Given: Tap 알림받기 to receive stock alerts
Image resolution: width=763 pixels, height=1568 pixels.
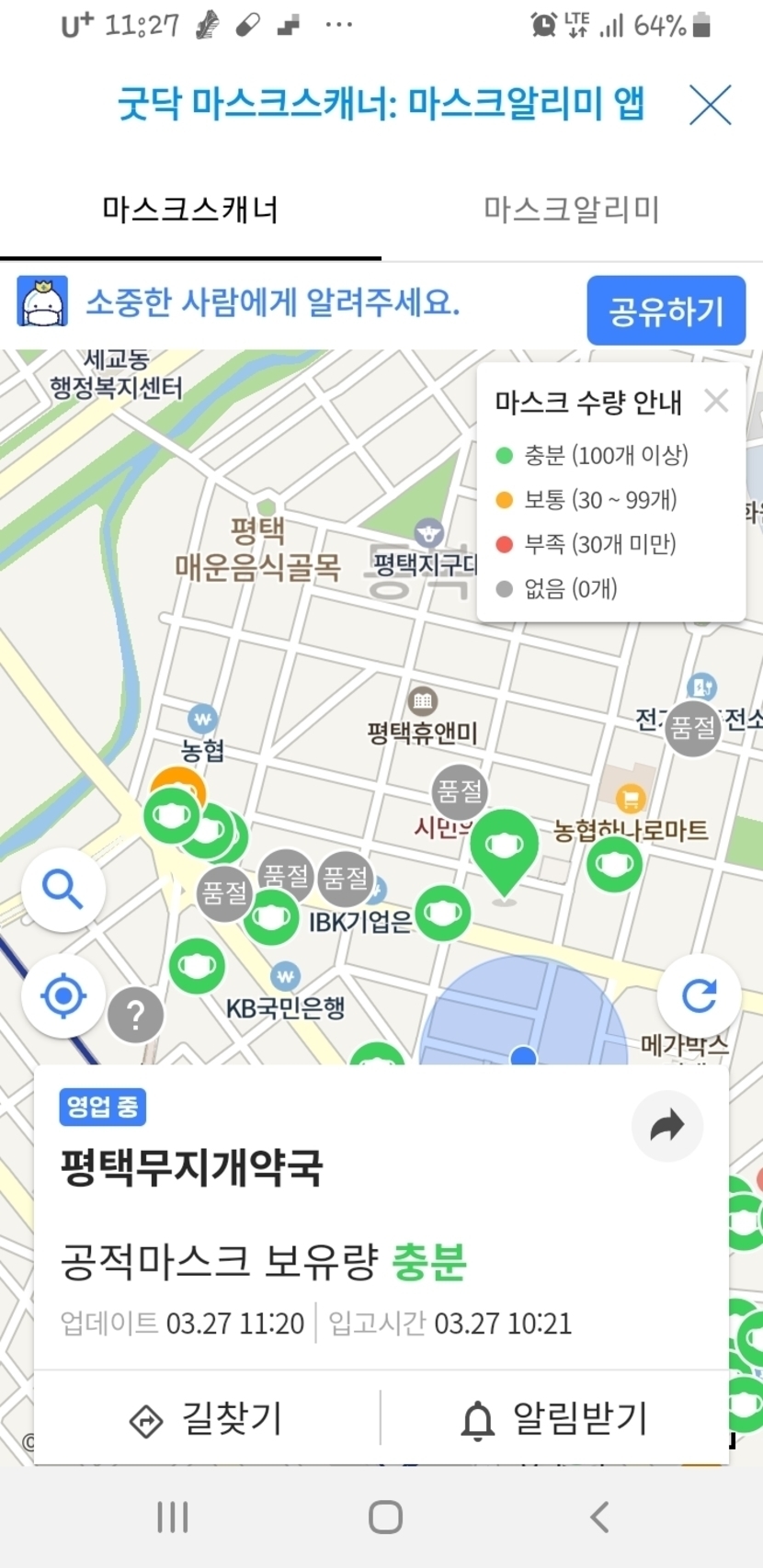Looking at the screenshot, I should [x=554, y=1418].
